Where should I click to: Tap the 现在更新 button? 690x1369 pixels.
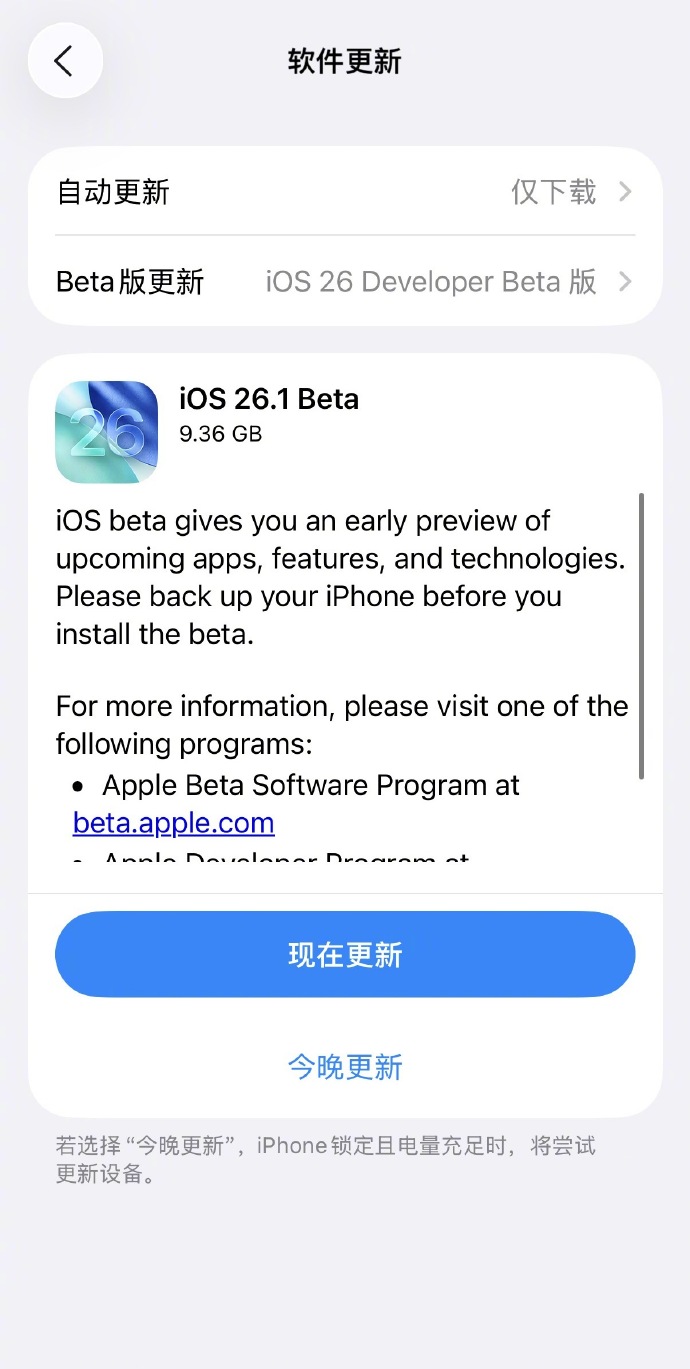[345, 954]
